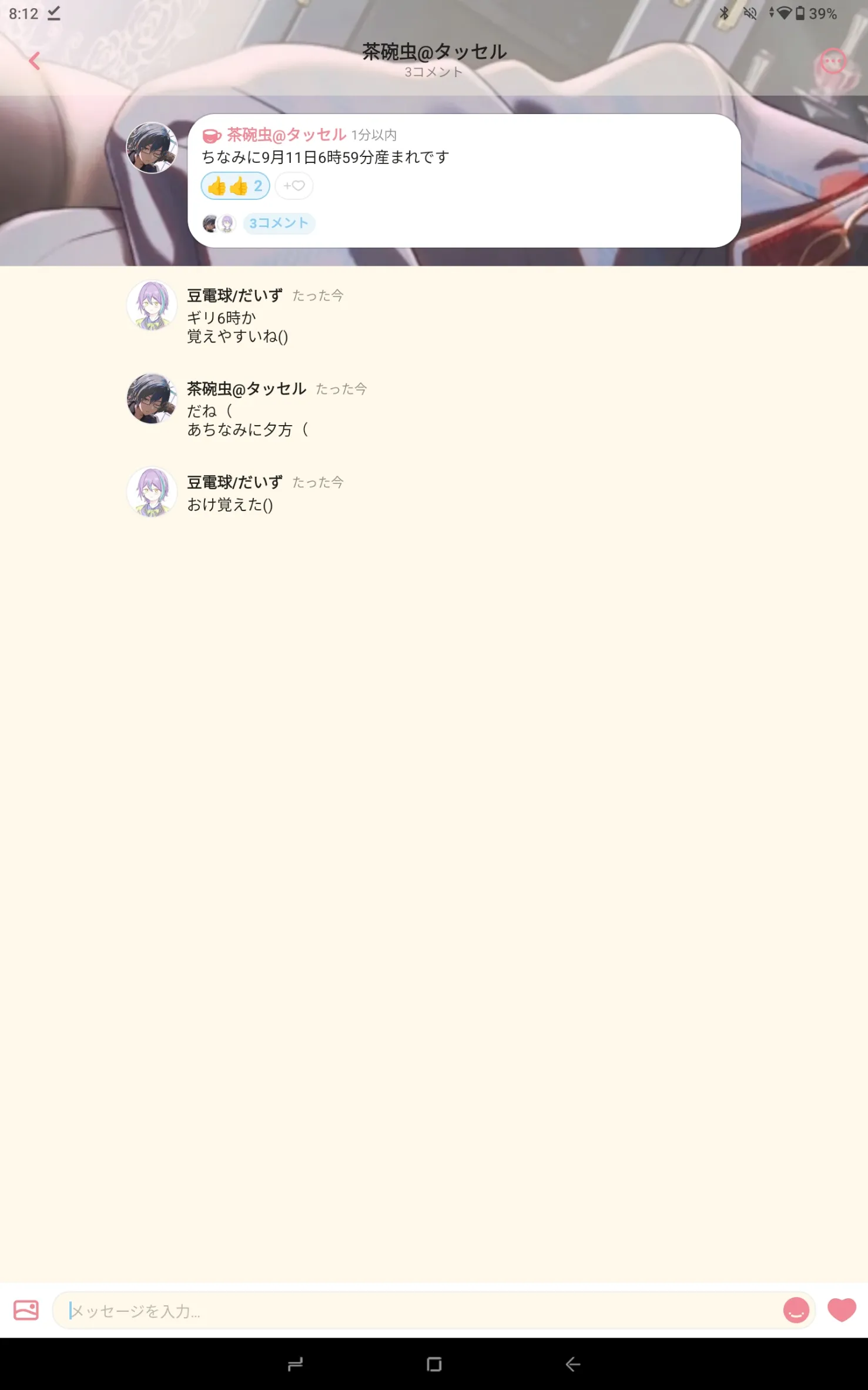Tap the system home button

(x=434, y=1364)
